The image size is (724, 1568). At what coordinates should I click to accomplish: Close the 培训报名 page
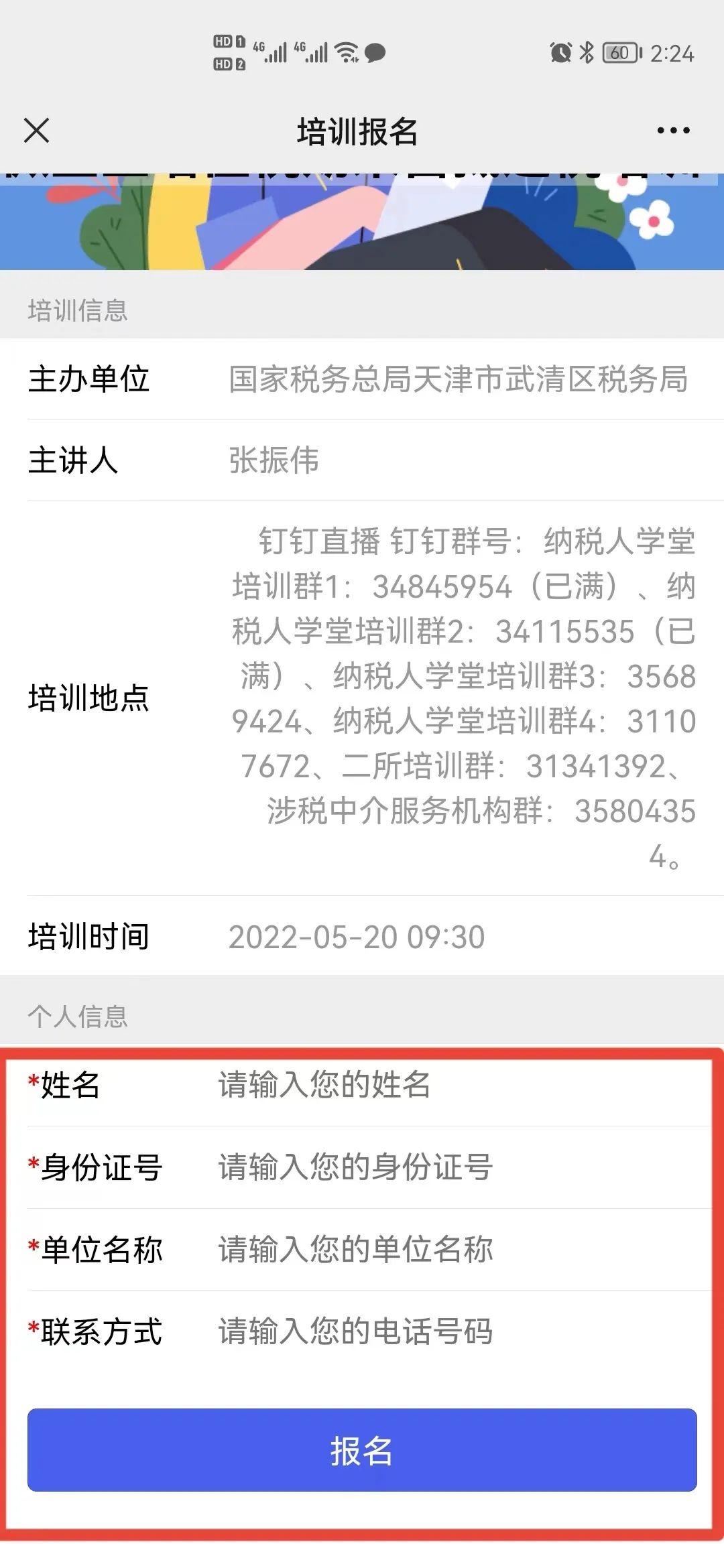[x=36, y=131]
